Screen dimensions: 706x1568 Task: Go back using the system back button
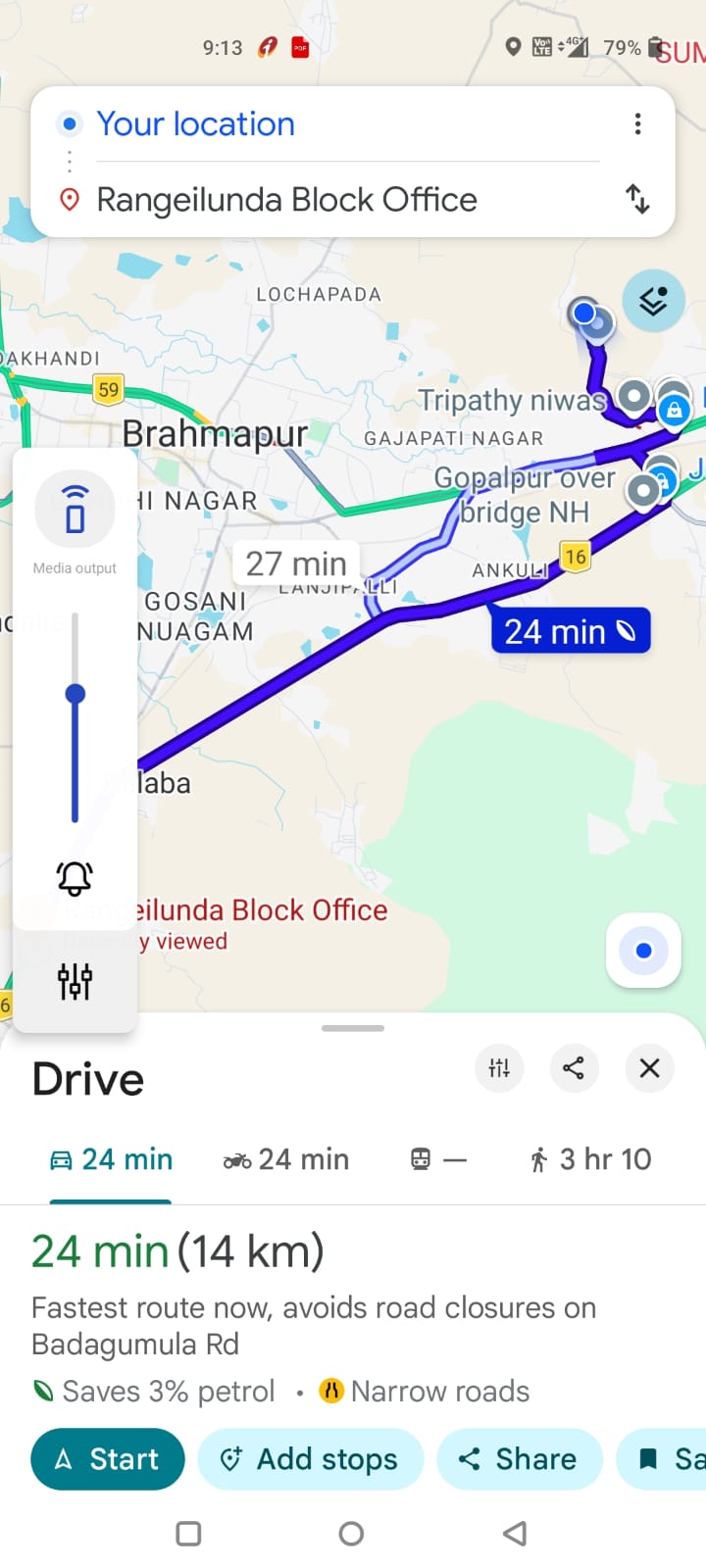click(x=515, y=1534)
